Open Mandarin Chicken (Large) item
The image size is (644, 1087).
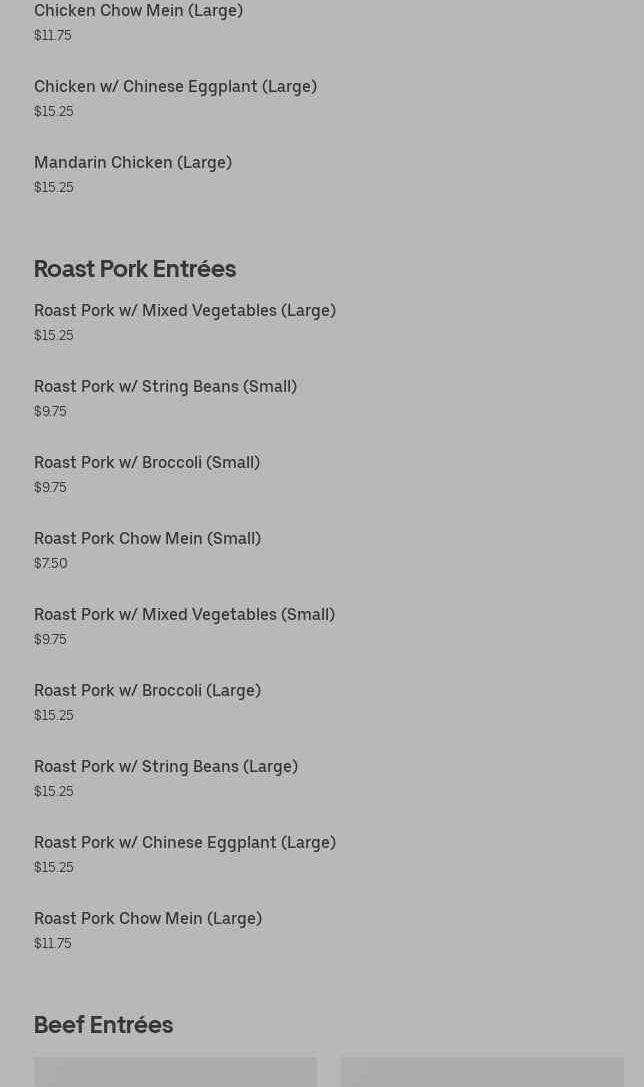[x=133, y=163]
